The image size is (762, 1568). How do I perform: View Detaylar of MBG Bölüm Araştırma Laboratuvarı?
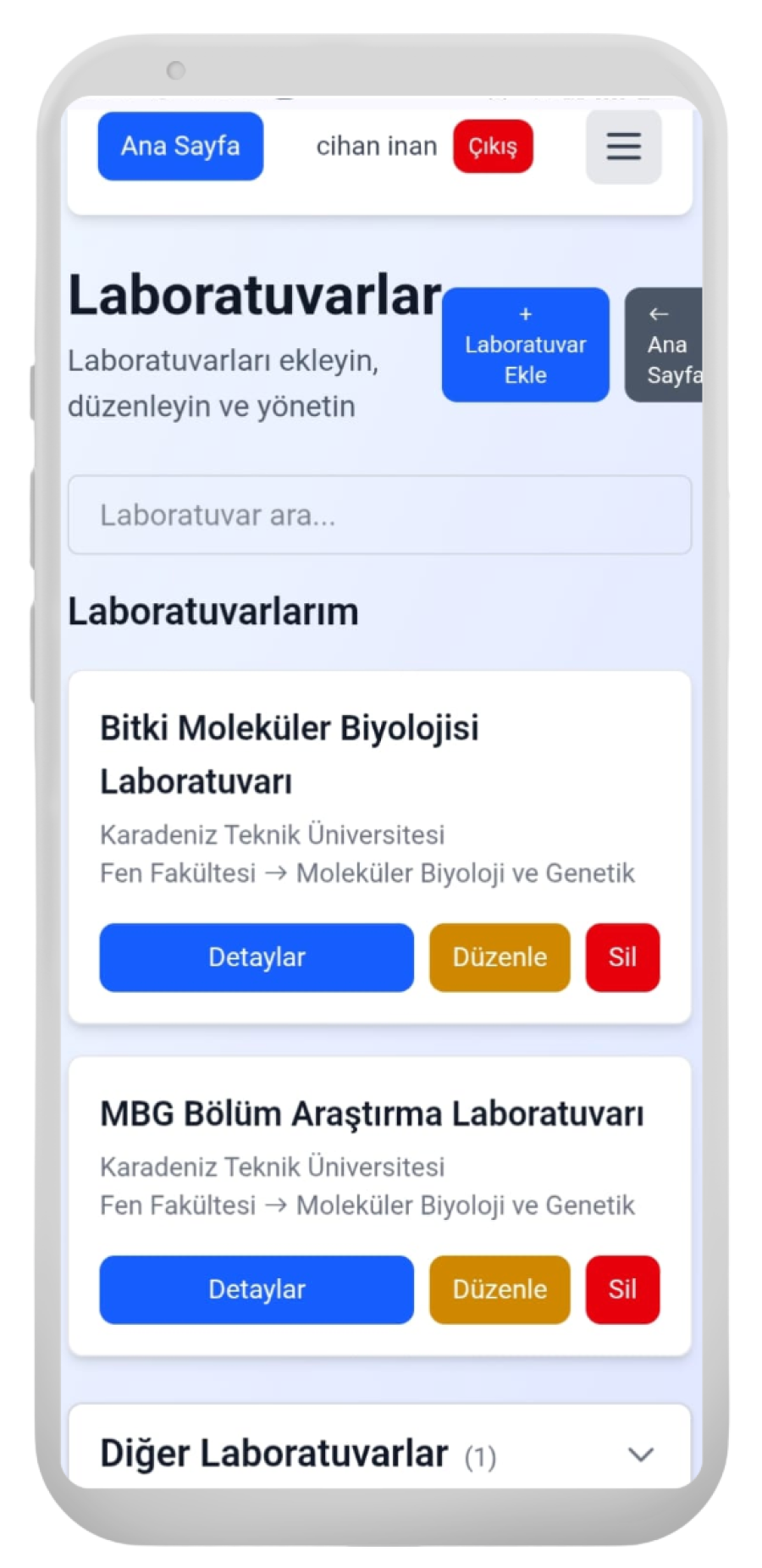[257, 1289]
